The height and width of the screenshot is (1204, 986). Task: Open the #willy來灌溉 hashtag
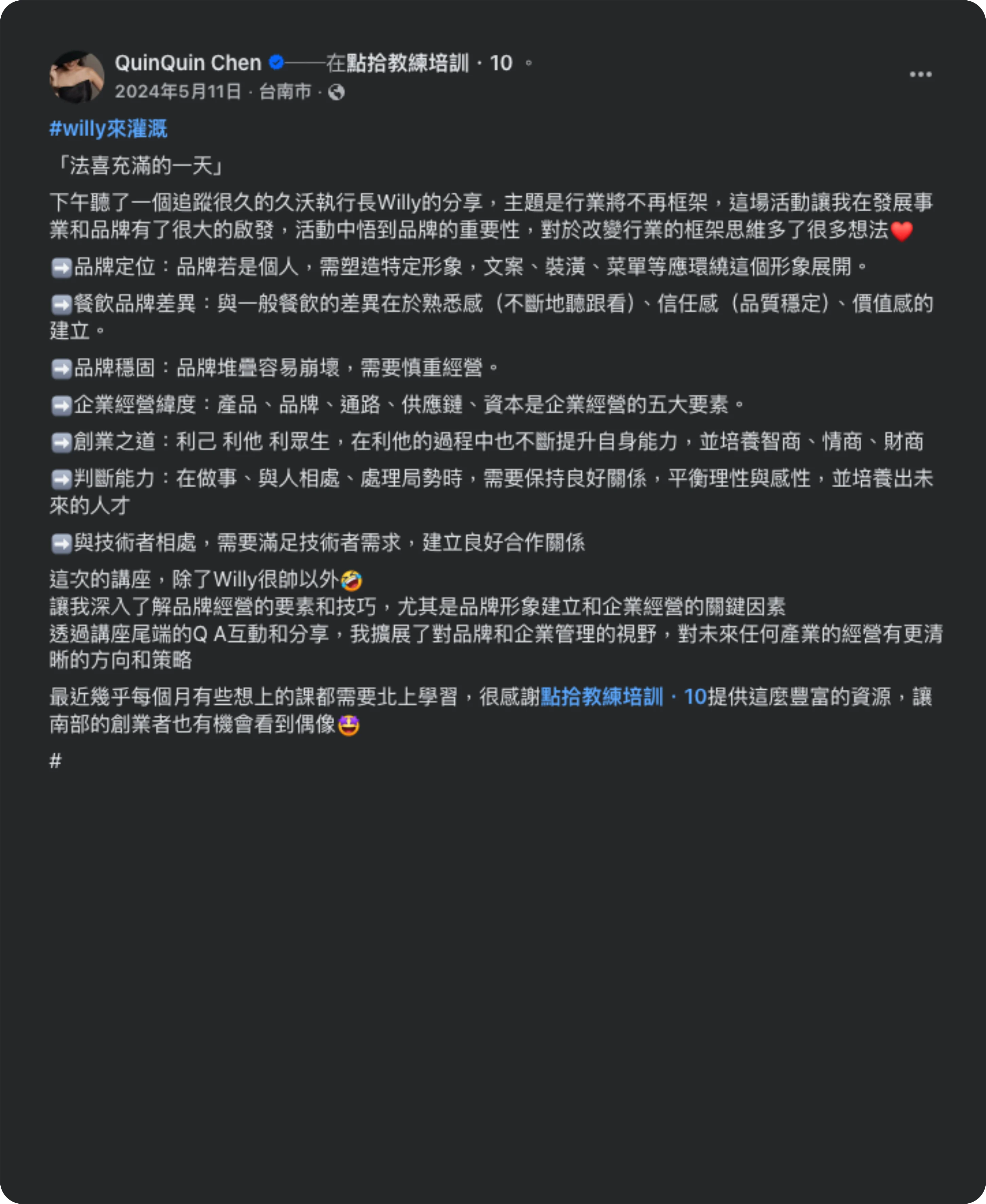click(108, 128)
